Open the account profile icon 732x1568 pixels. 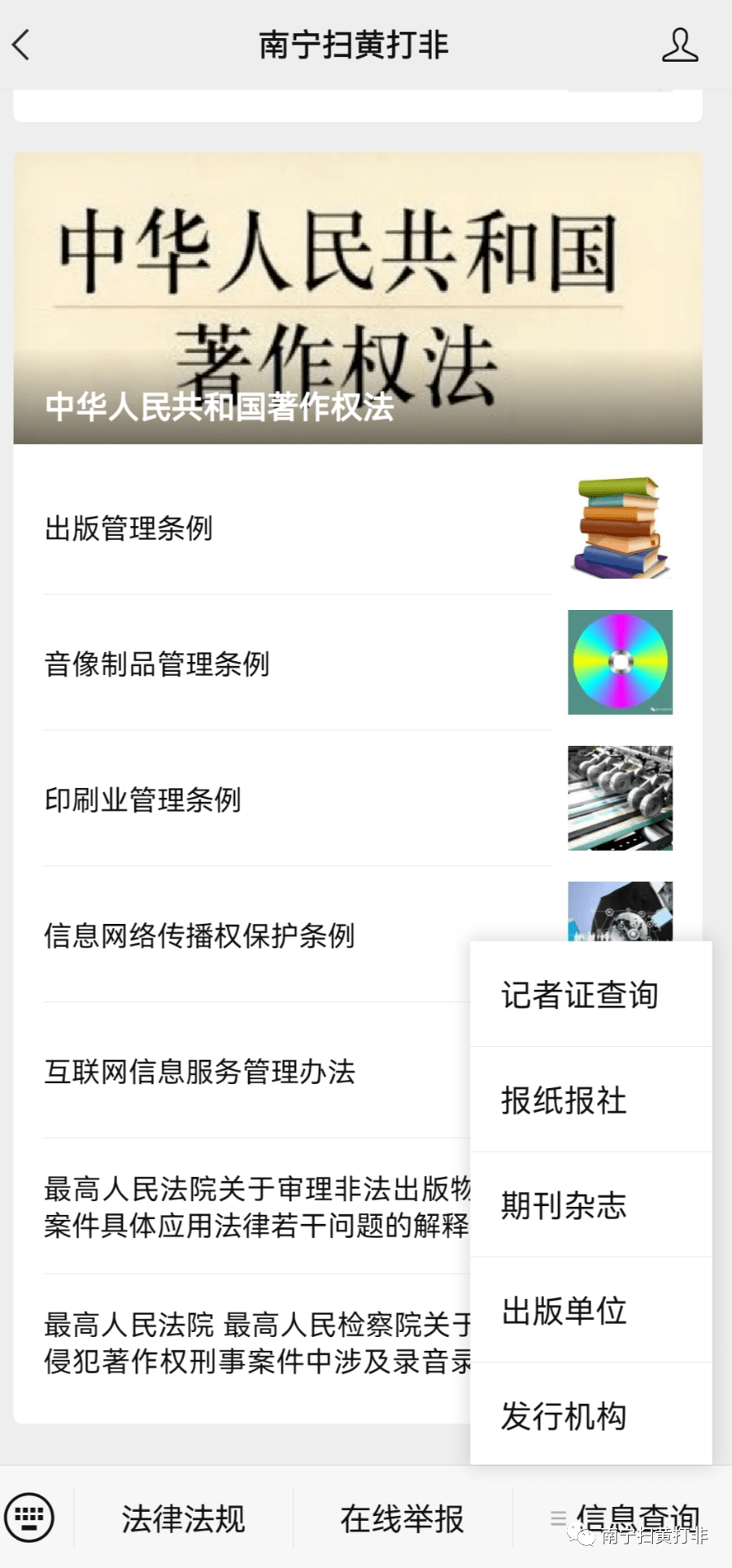pos(680,45)
